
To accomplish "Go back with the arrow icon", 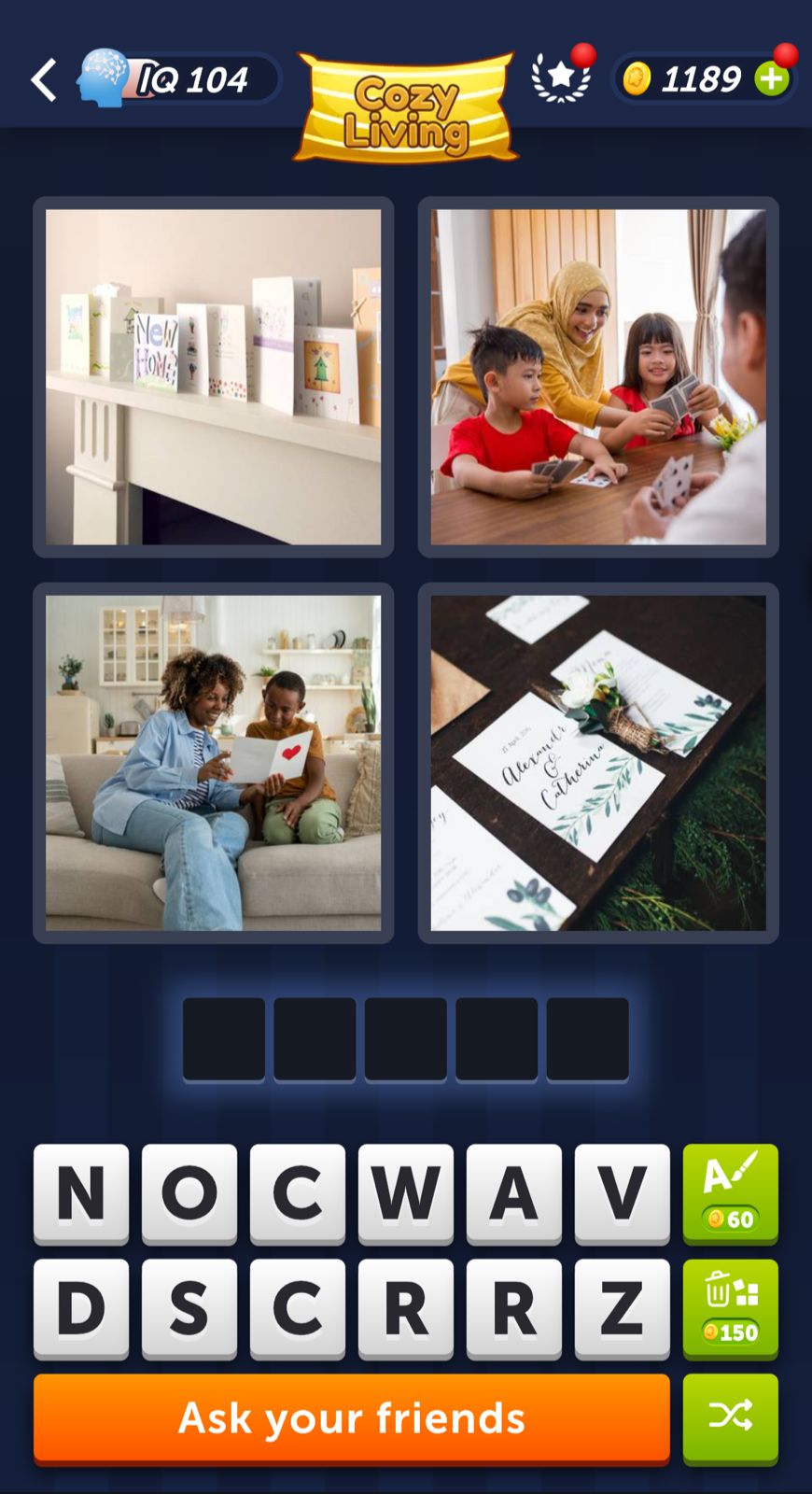I will (44, 79).
